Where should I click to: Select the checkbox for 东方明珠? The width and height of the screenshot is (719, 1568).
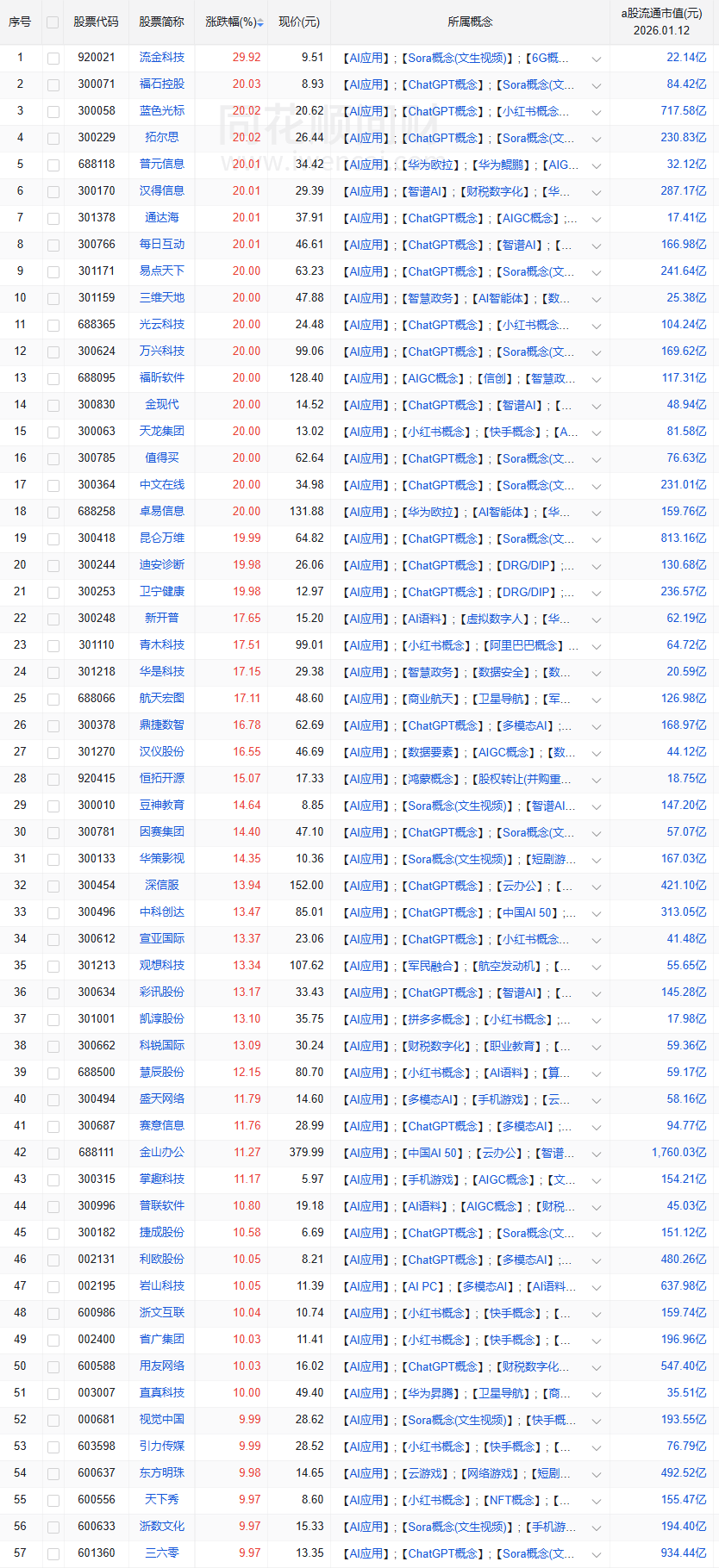pos(53,1473)
